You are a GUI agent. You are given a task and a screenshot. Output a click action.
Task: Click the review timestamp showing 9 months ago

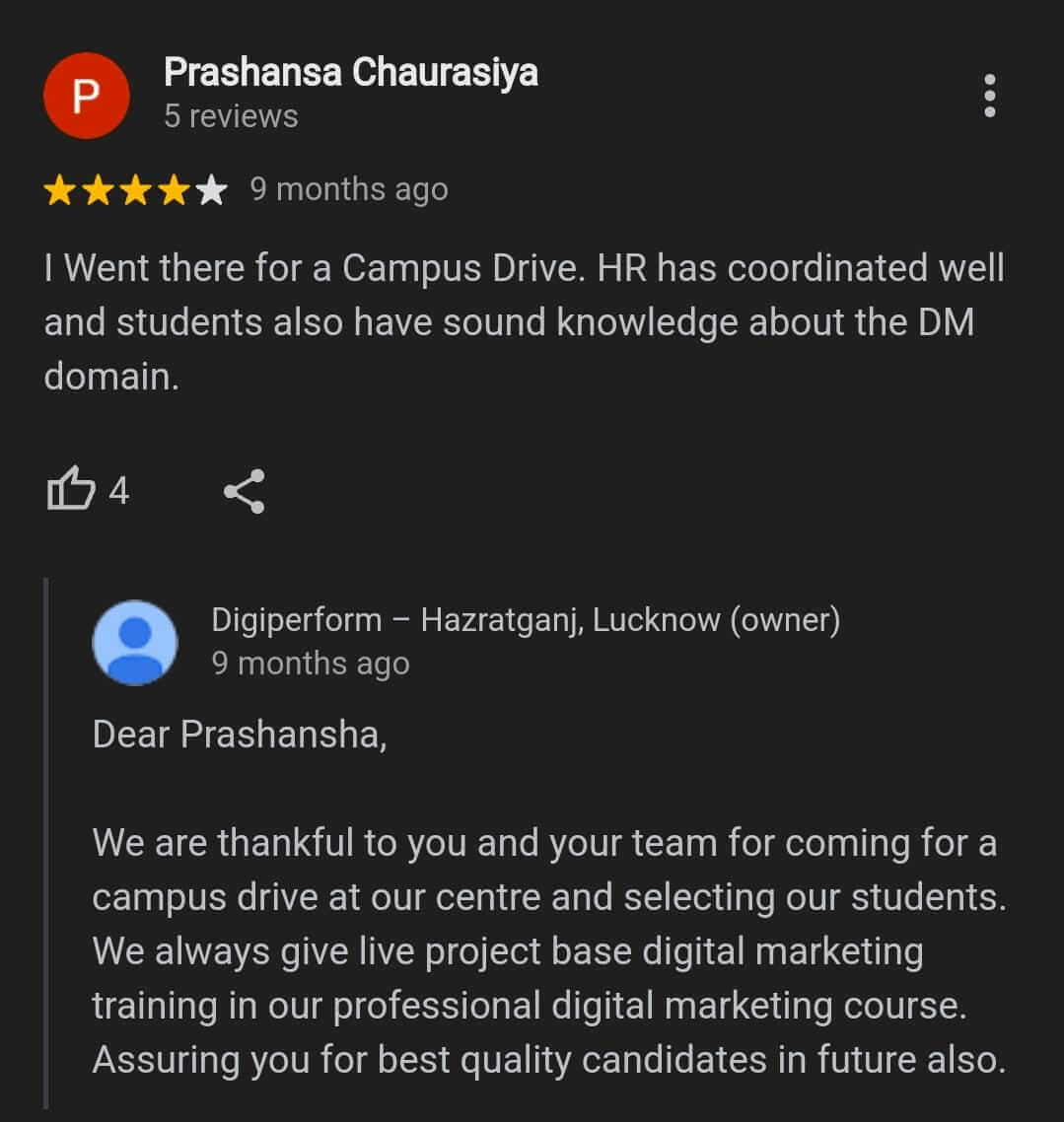point(347,188)
